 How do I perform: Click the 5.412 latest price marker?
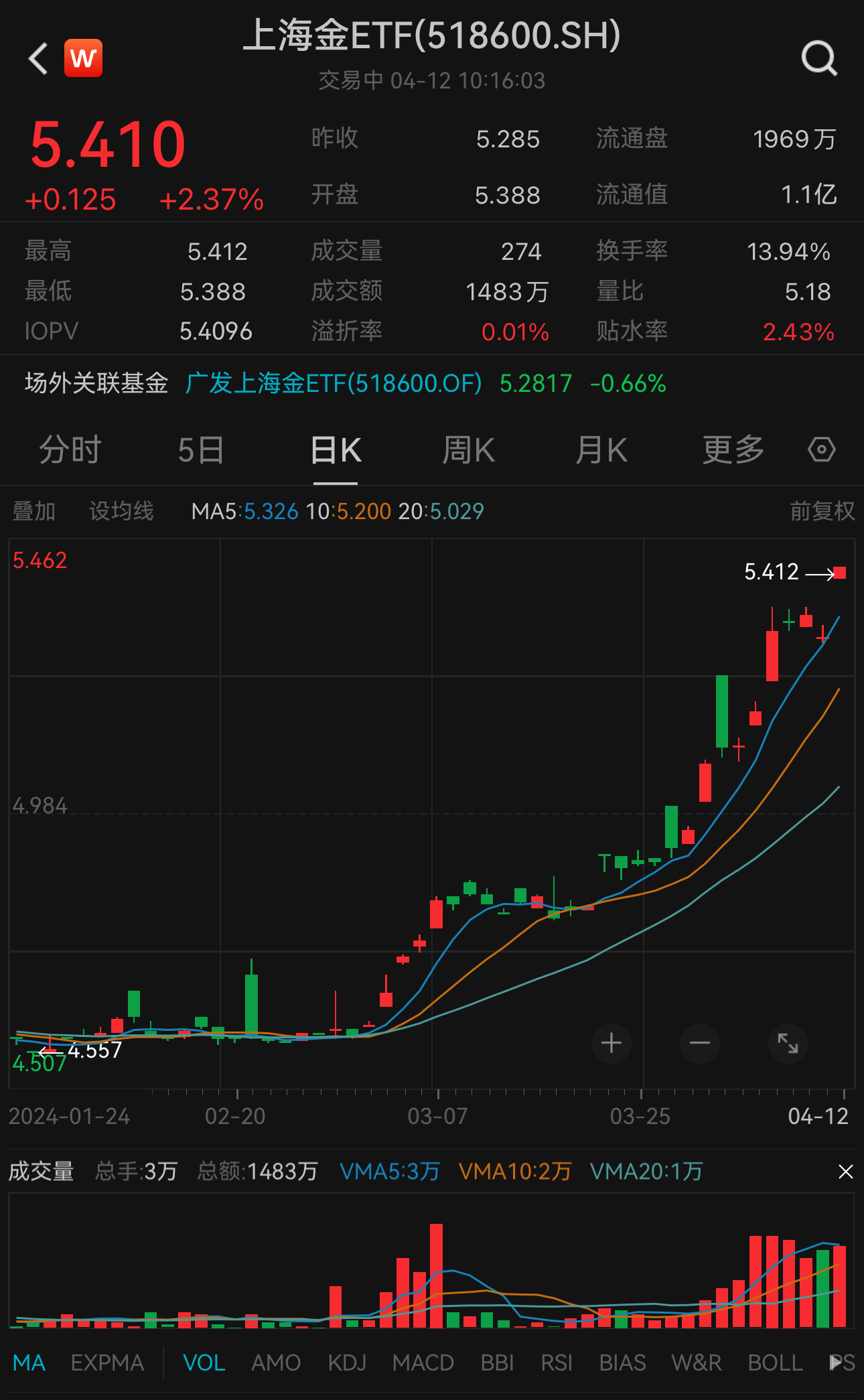(772, 571)
